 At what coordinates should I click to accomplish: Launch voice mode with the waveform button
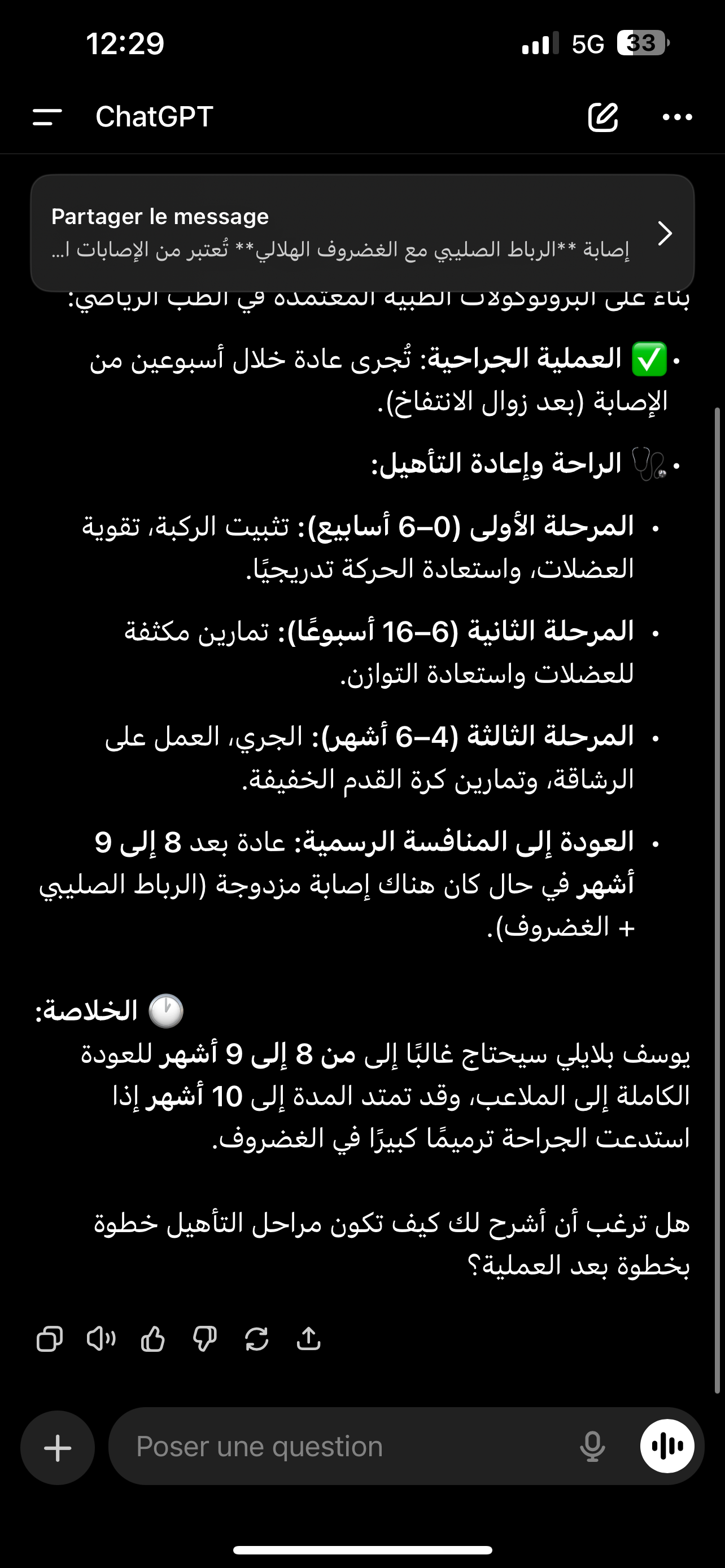point(667,1446)
